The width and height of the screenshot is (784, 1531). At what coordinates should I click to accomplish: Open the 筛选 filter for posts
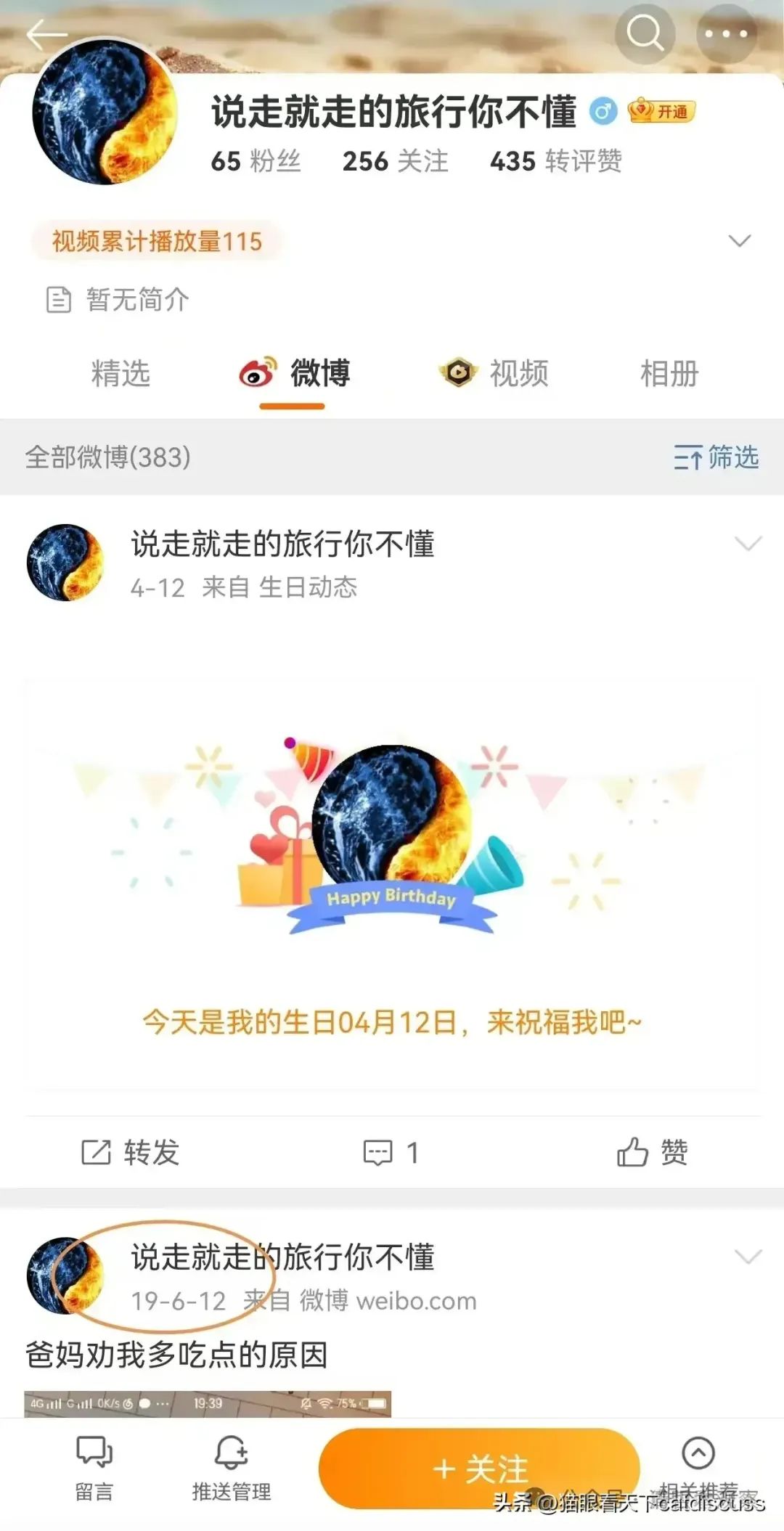(x=716, y=457)
